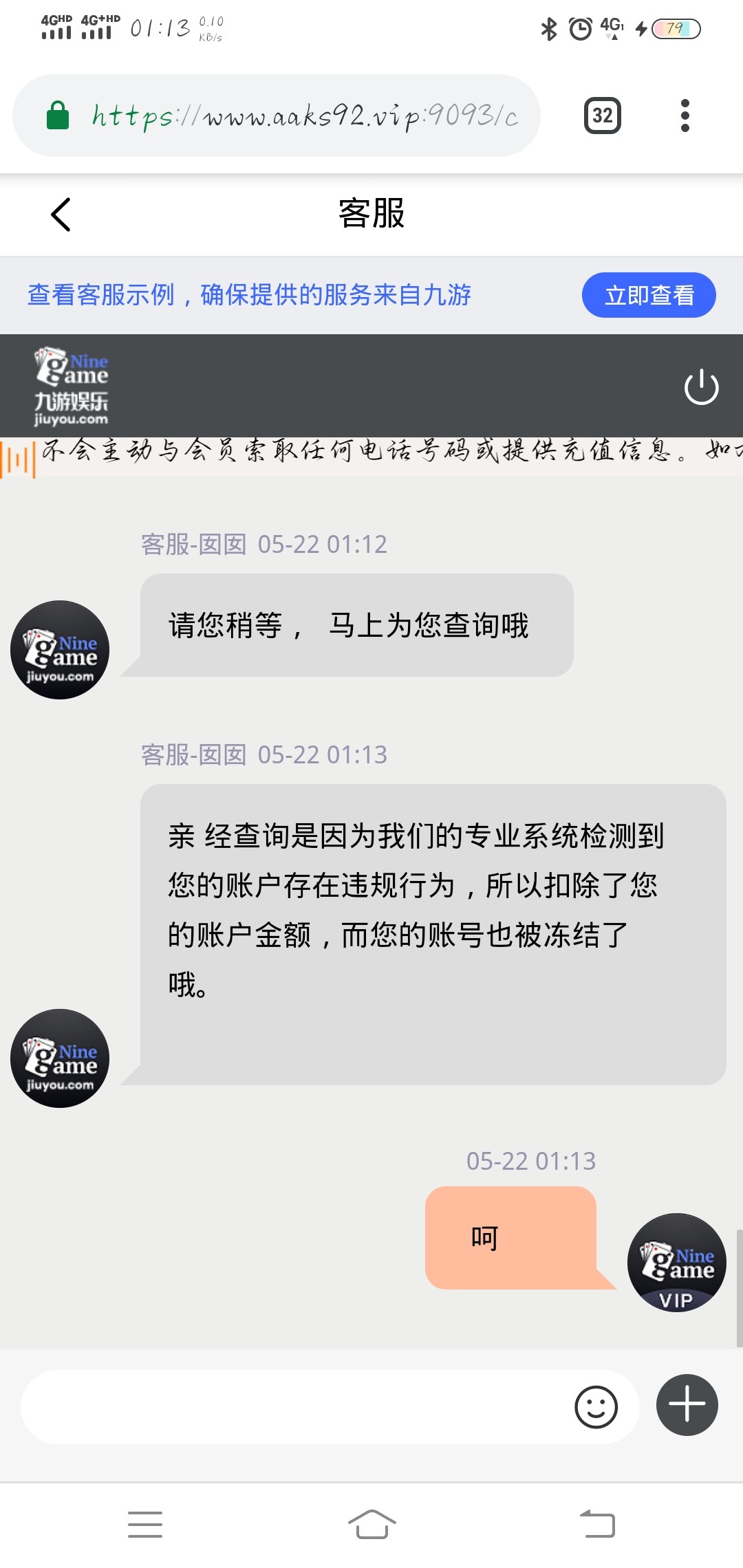Open the browser three-dot options menu
This screenshot has width=743, height=1568.
pos(685,114)
